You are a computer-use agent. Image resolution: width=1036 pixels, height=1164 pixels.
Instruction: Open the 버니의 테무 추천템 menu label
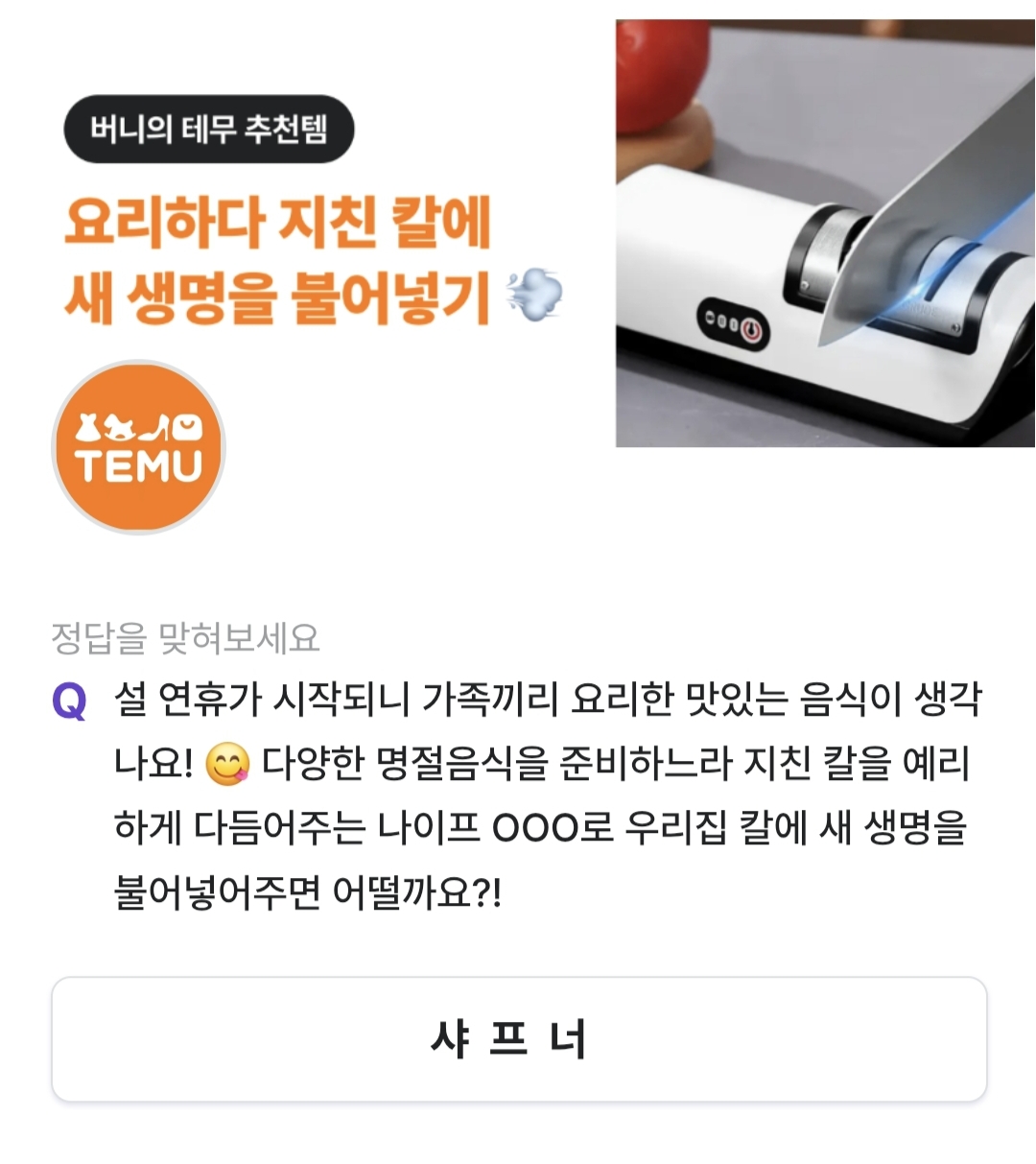point(213,126)
